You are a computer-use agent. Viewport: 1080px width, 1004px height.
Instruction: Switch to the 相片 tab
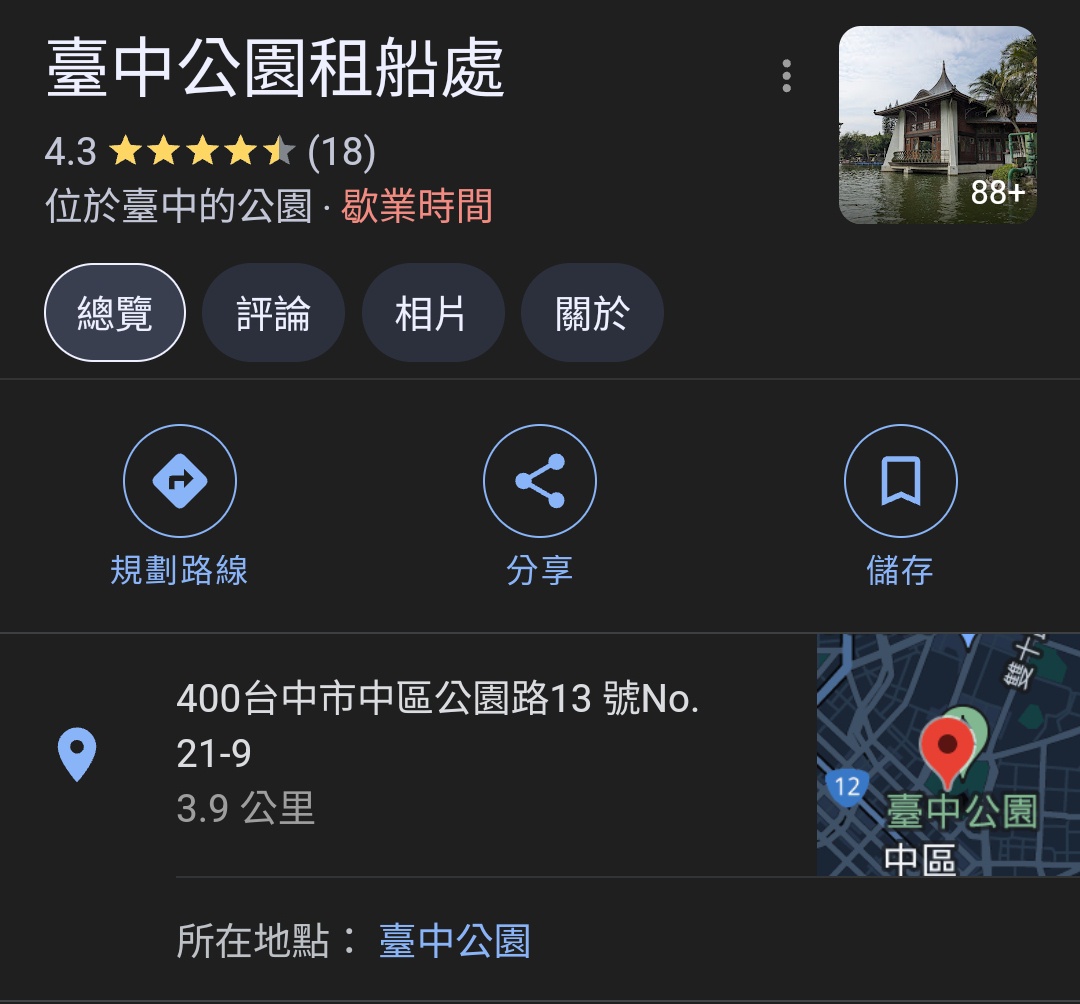[x=431, y=313]
